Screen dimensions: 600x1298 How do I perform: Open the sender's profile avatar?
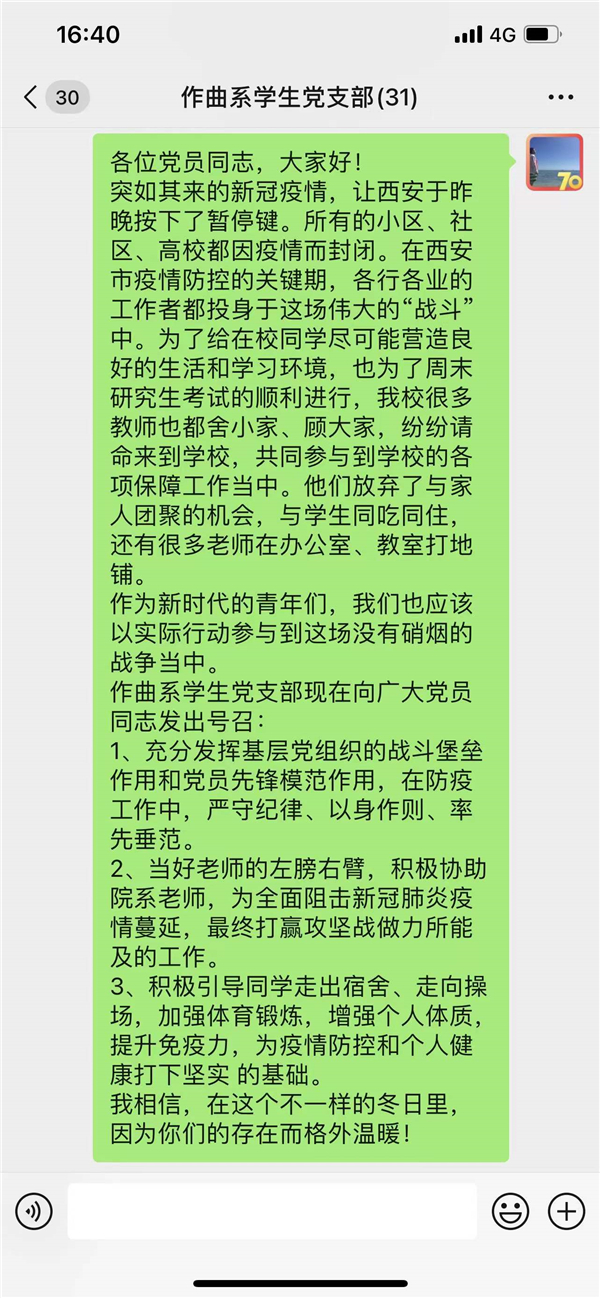[555, 163]
